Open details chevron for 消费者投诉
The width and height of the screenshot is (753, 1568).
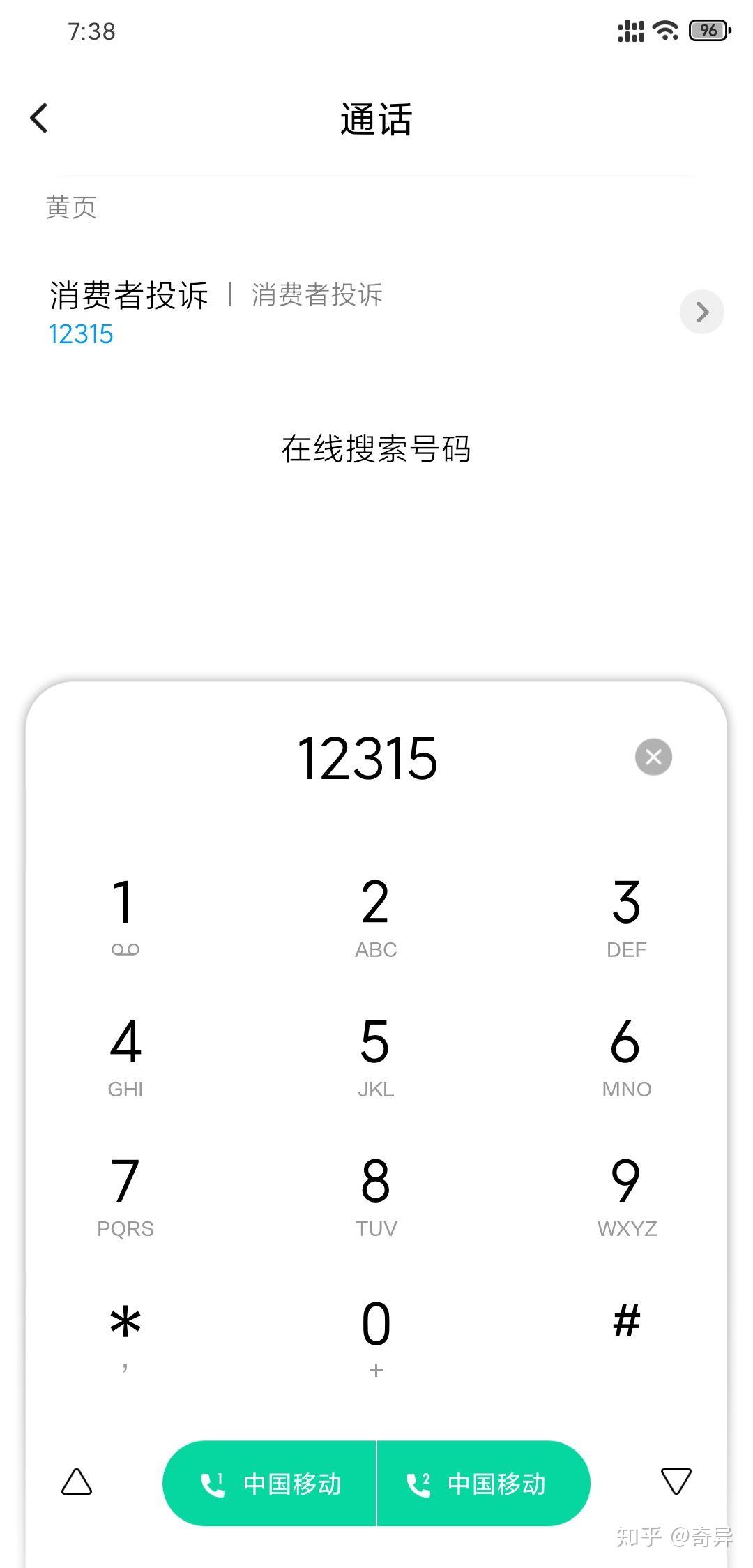point(701,312)
